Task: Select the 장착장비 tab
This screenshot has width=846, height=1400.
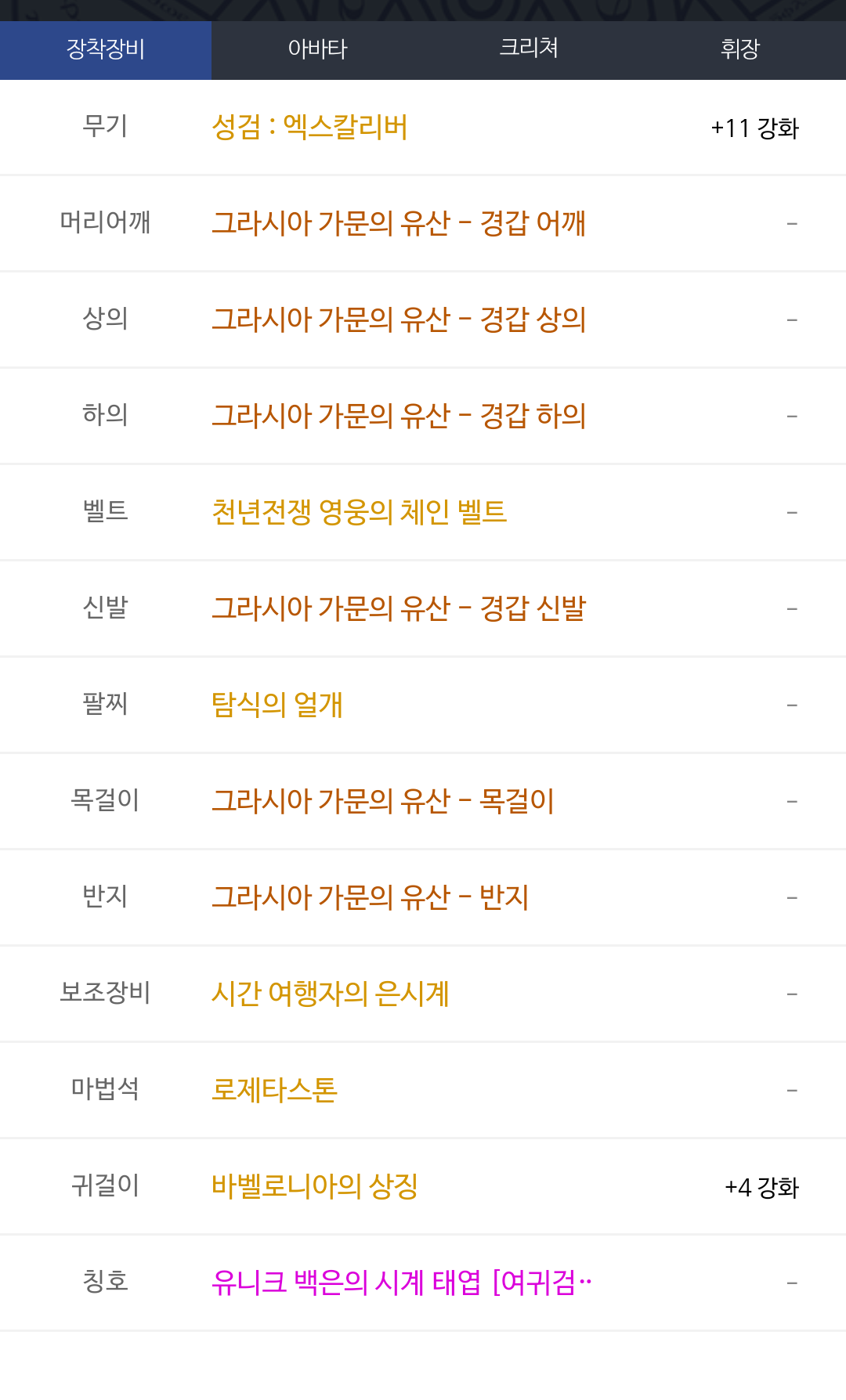Action: click(x=106, y=49)
